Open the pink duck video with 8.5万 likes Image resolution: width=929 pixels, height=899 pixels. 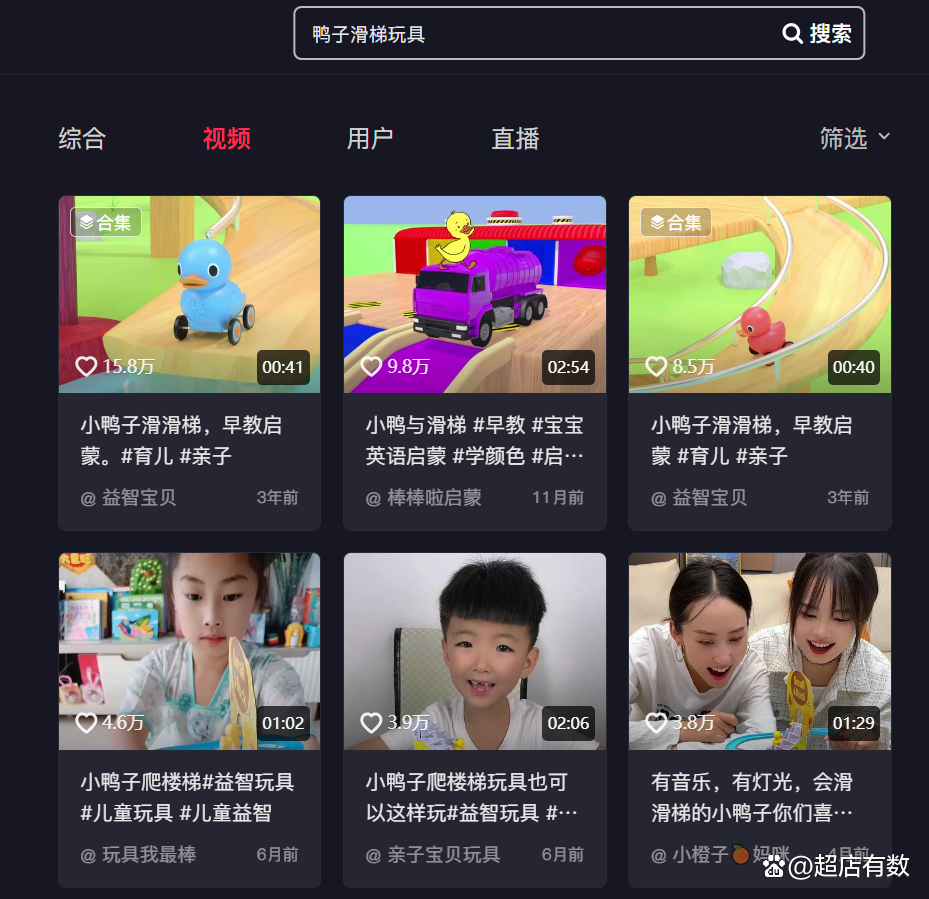(x=759, y=294)
